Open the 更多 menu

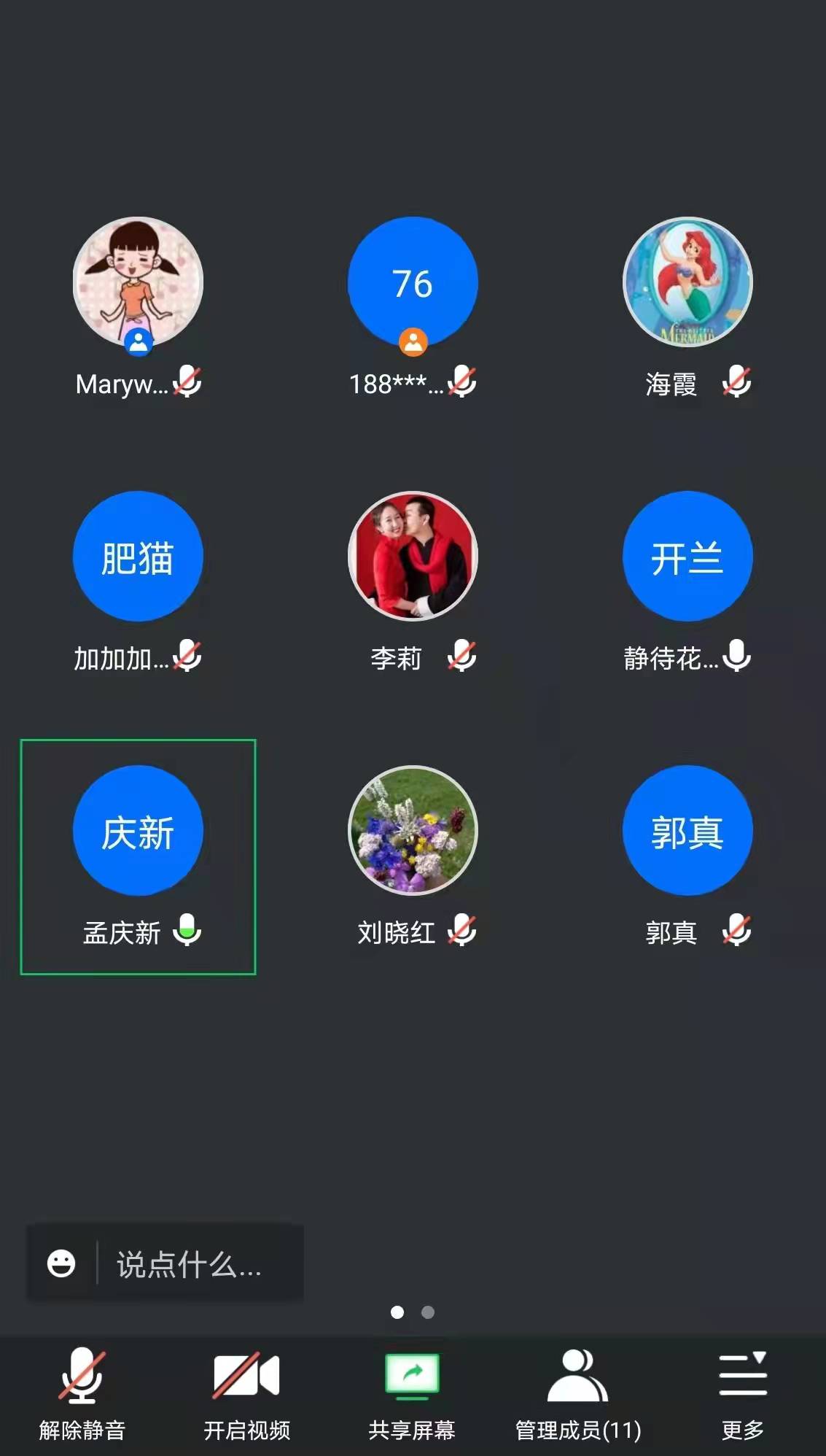[742, 1392]
